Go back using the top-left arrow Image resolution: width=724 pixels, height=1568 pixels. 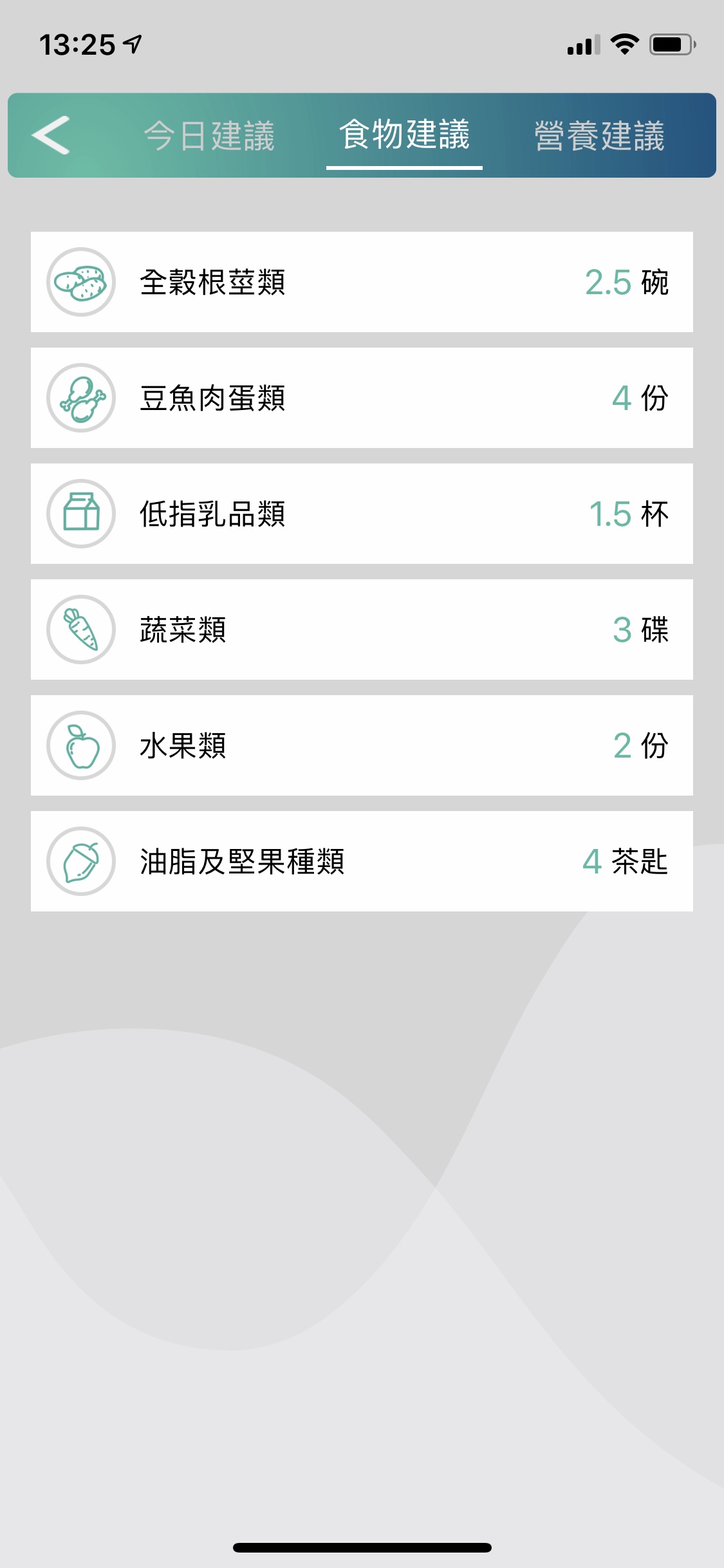click(x=51, y=135)
